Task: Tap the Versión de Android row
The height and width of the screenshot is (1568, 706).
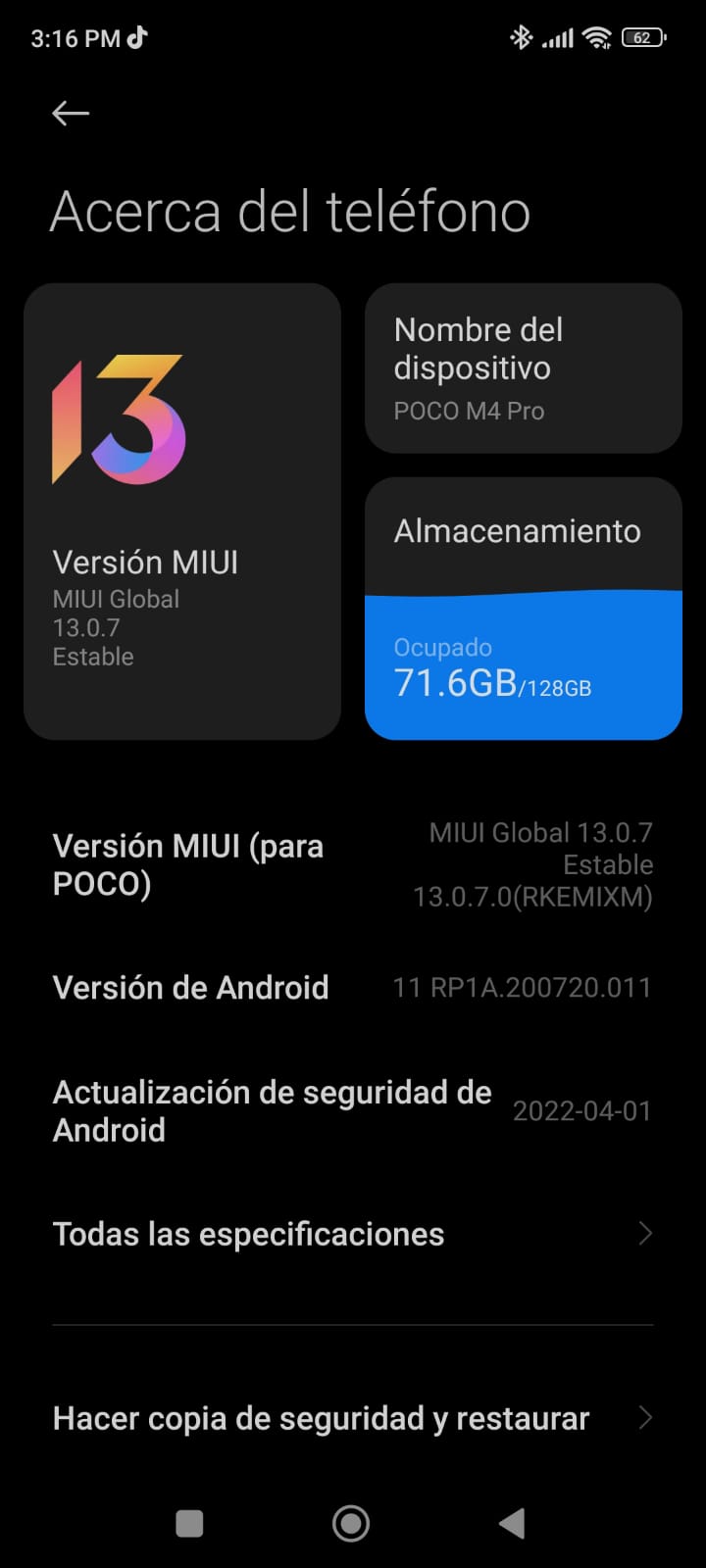Action: point(352,988)
